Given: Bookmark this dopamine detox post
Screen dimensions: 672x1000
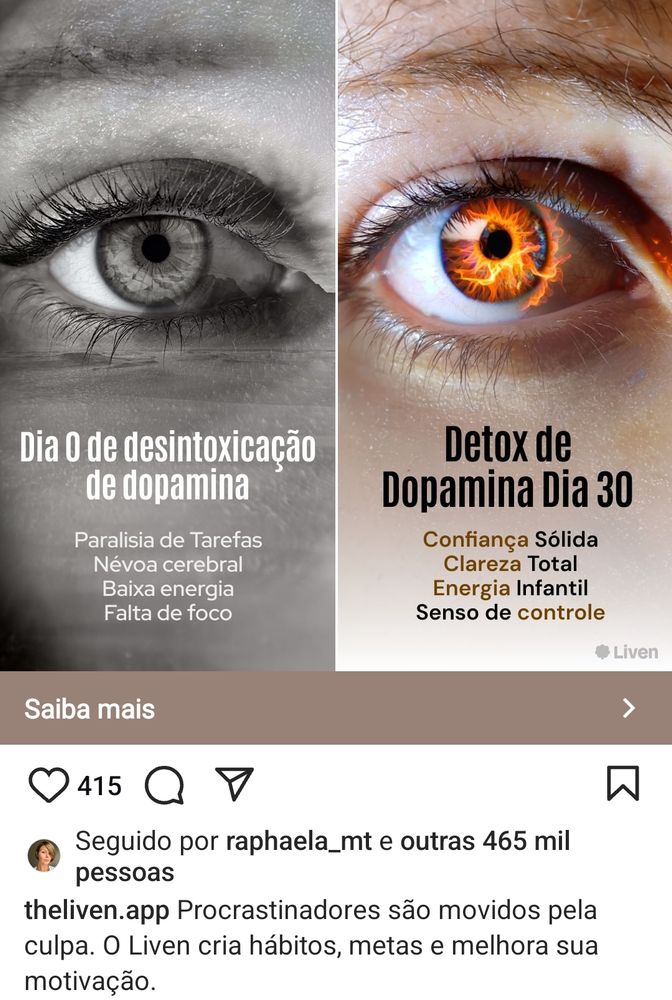Looking at the screenshot, I should coord(622,784).
